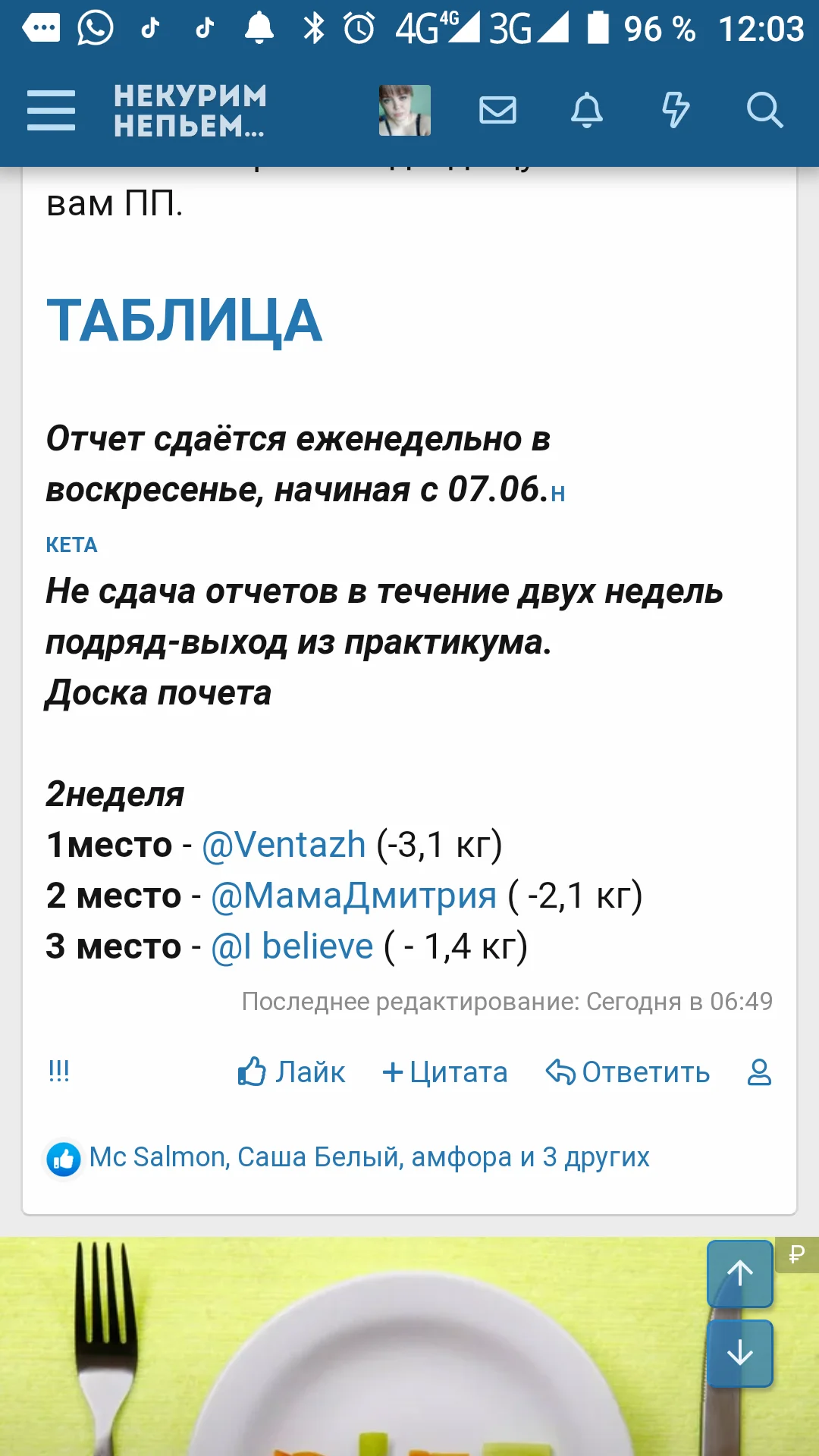The height and width of the screenshot is (1456, 819).
Task: Open the member profile icon beside Ответить
Action: (761, 1072)
